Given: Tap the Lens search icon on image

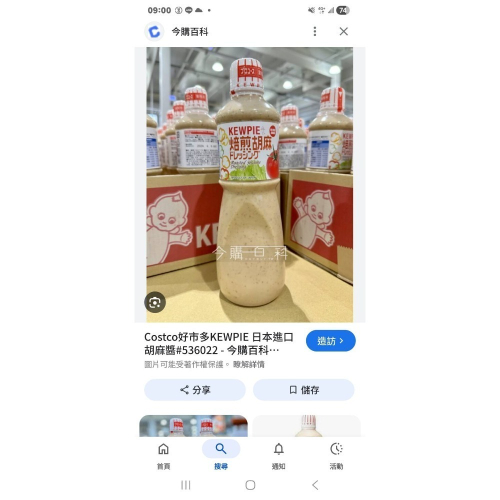Looking at the screenshot, I should point(155,302).
